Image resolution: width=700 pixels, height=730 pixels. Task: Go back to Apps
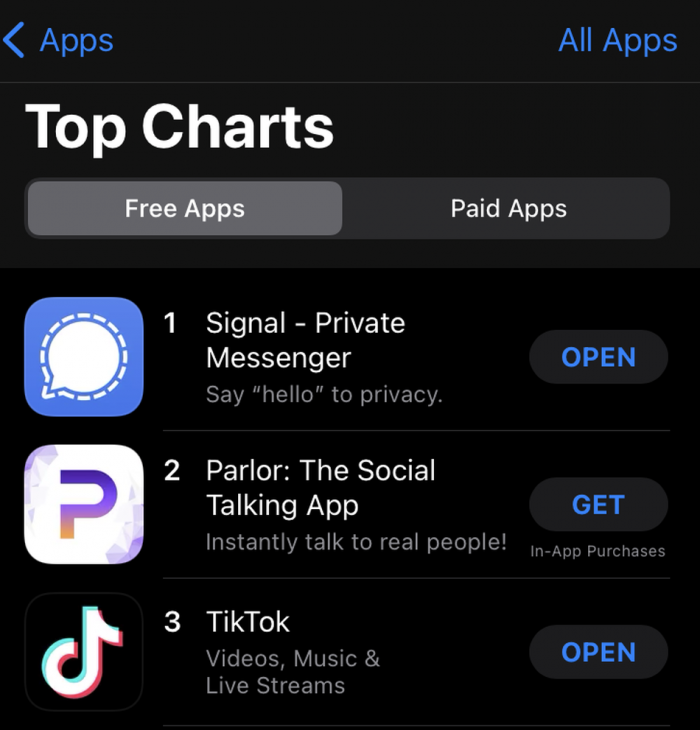coord(58,41)
